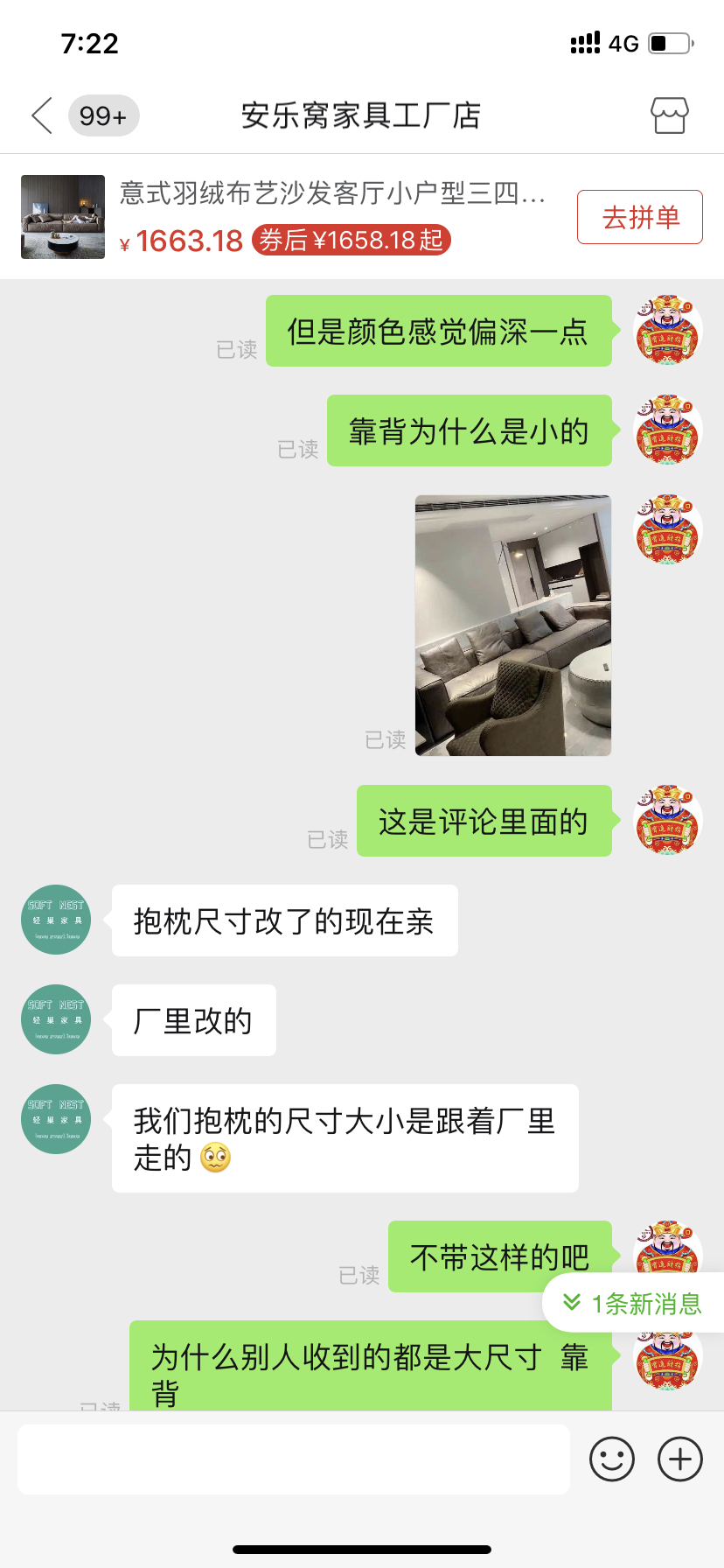Jump to 1条新消息

pyautogui.click(x=634, y=1304)
